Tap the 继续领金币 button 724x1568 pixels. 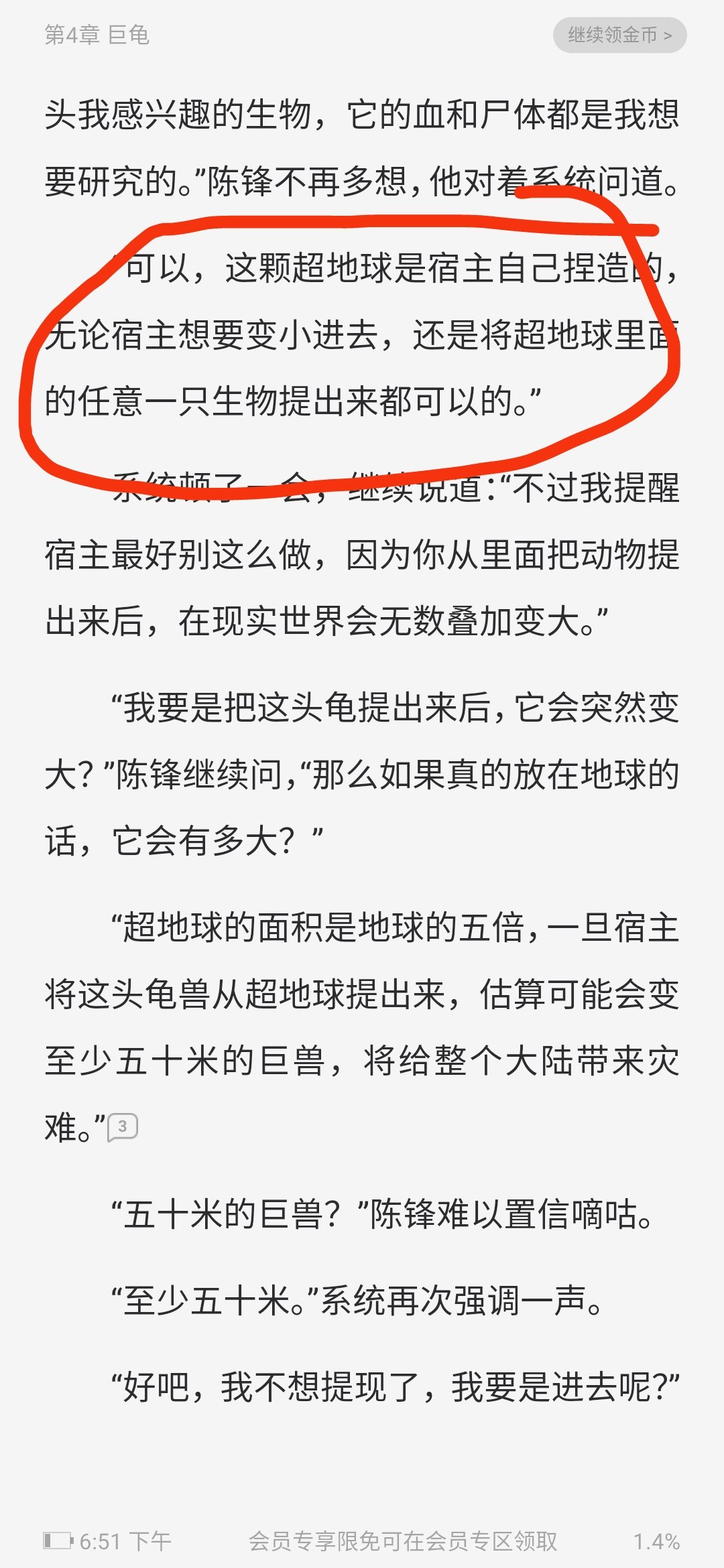(x=619, y=35)
